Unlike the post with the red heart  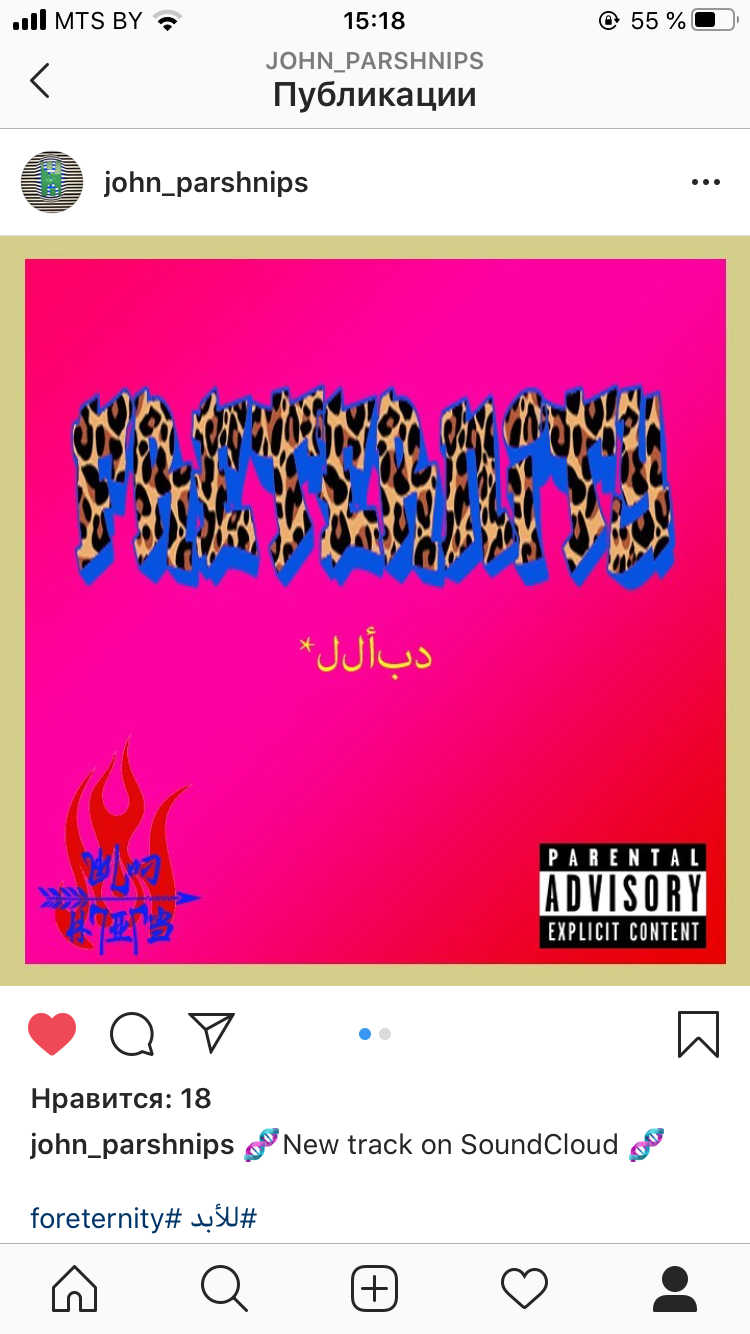click(x=52, y=1034)
